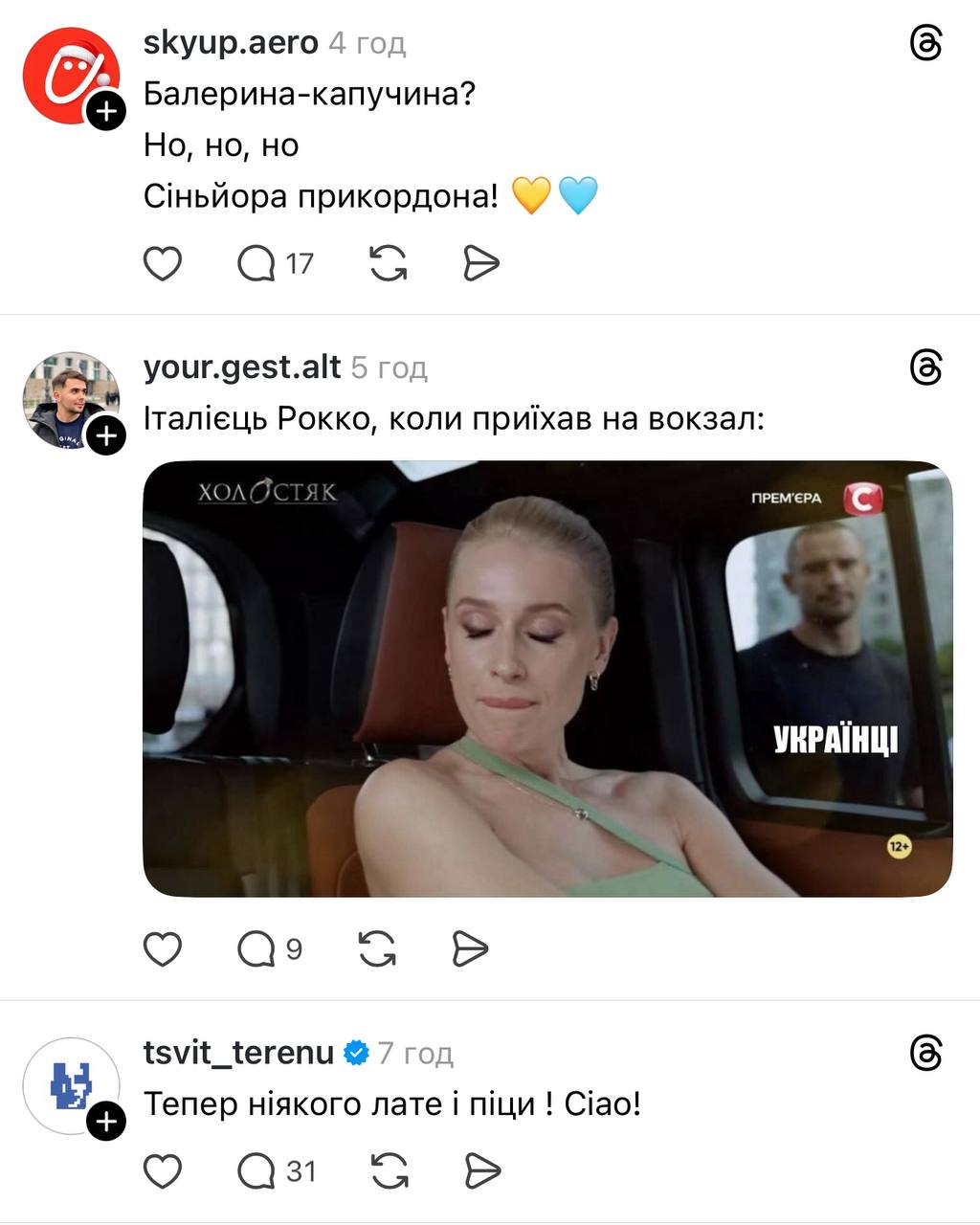This screenshot has width=980, height=1225.
Task: Visit the your.gest.alt profile name
Action: 241,367
